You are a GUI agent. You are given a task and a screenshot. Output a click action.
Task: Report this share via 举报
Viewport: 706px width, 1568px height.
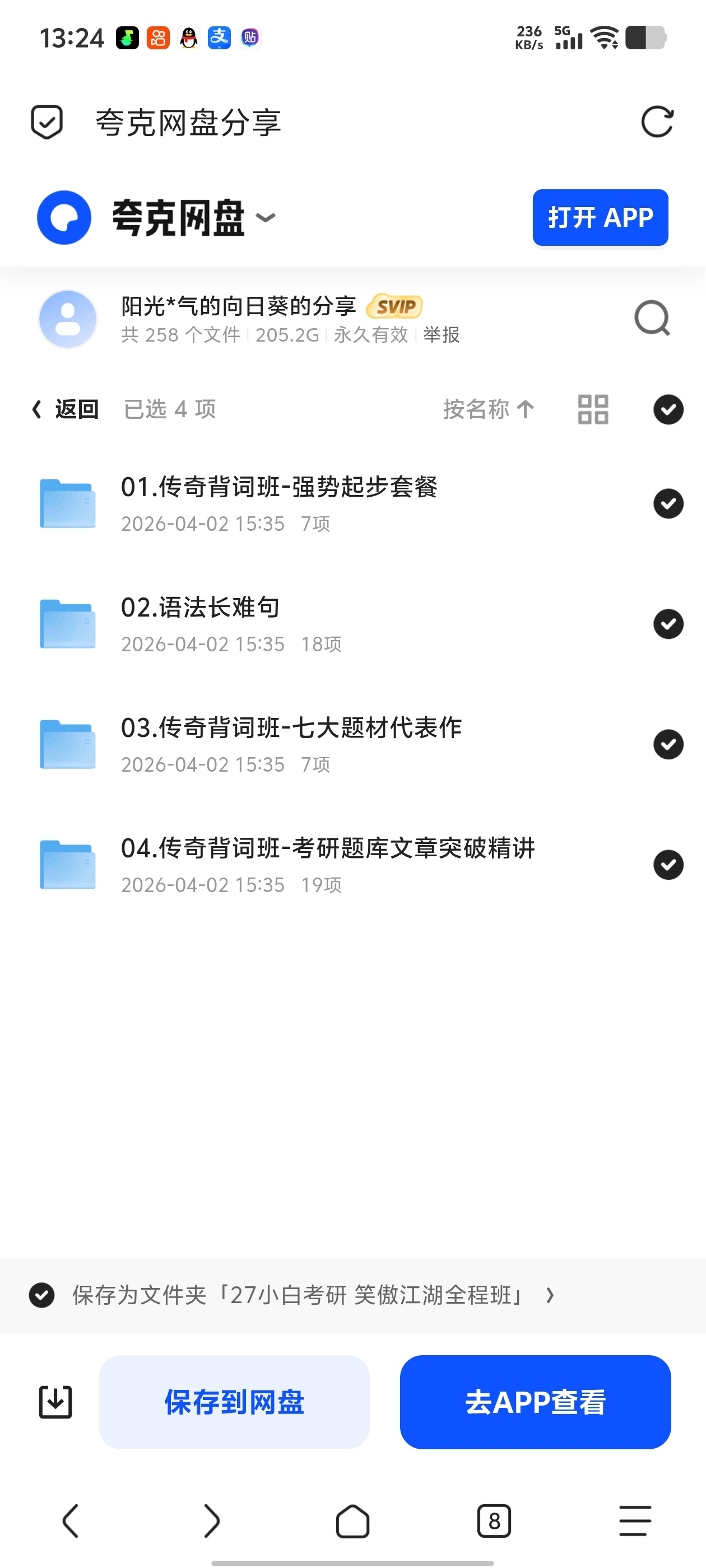click(x=441, y=334)
